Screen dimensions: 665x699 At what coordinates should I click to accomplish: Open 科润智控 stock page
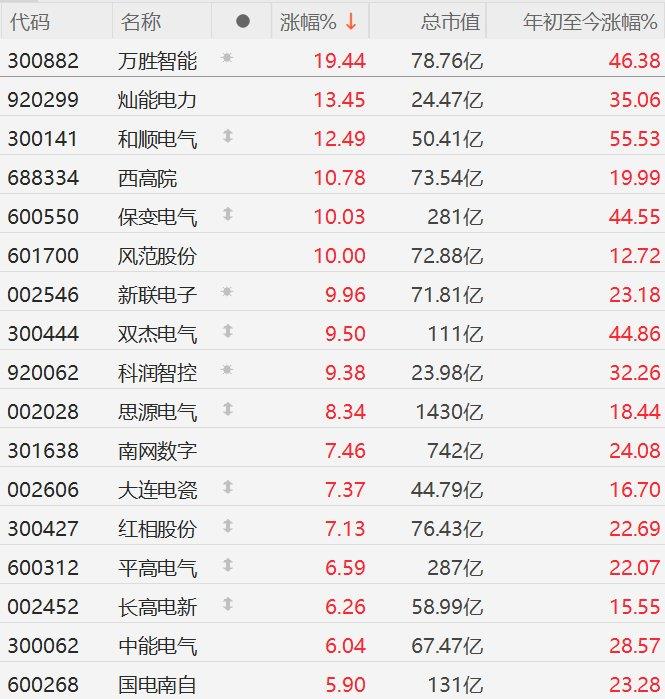click(x=157, y=373)
